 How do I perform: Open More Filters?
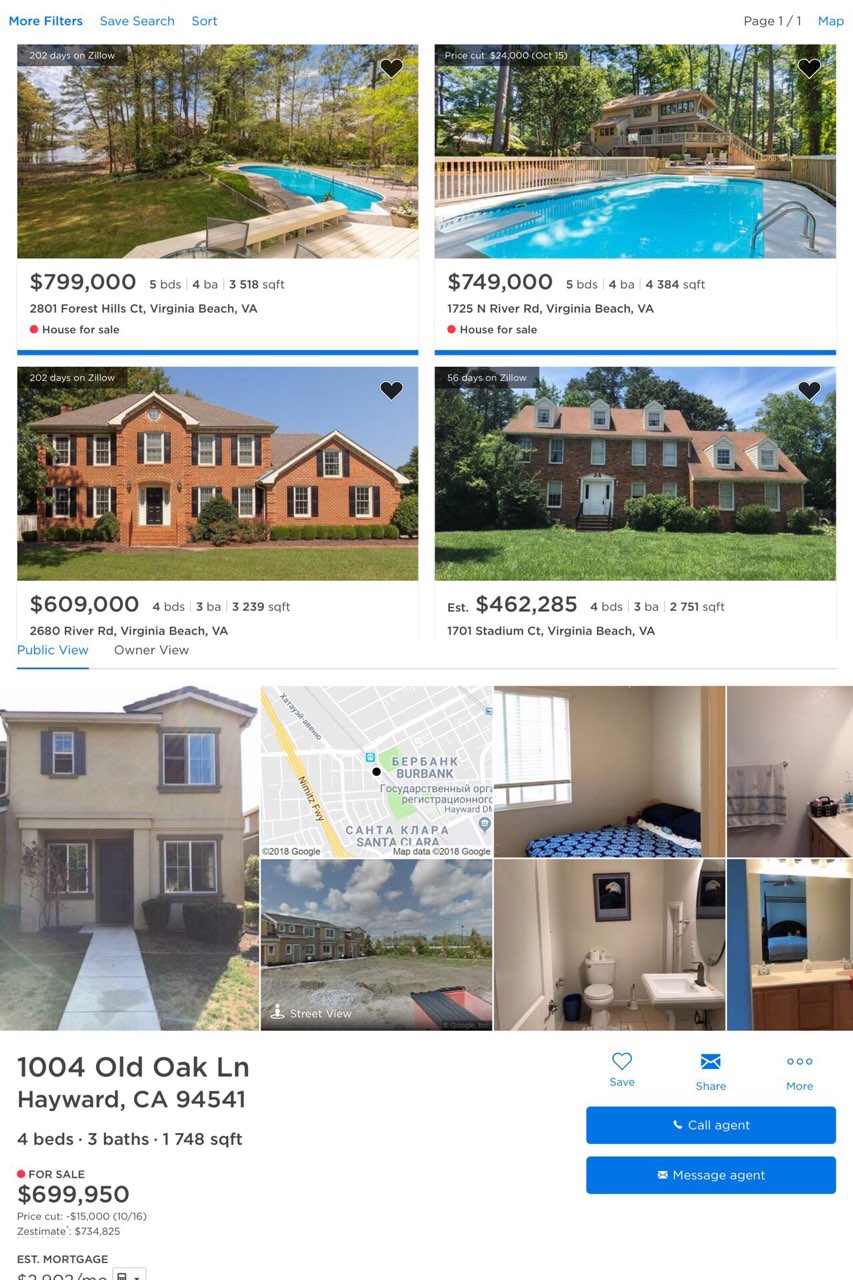click(46, 21)
